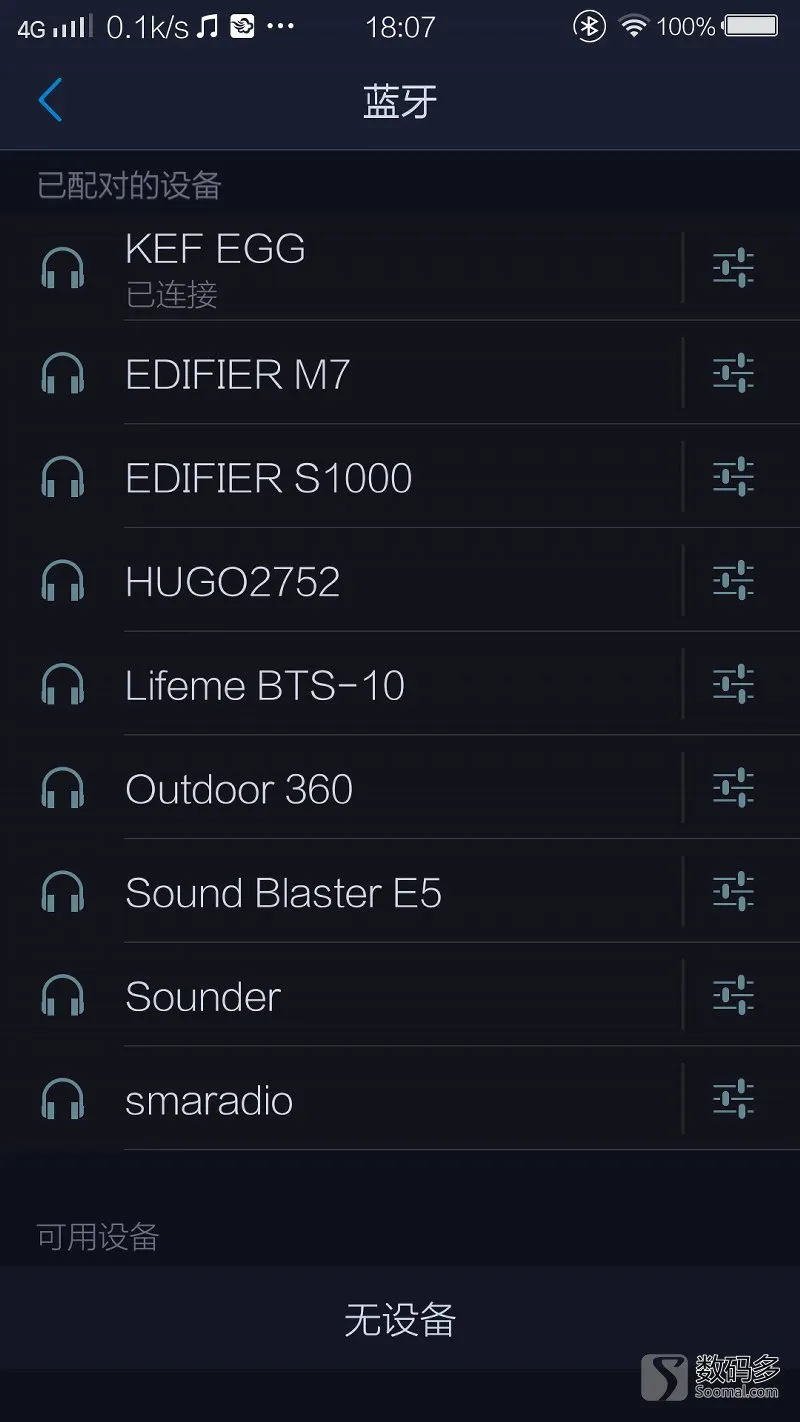The image size is (800, 1422).
Task: Tap the connected KEF EGG device row
Action: click(x=340, y=268)
